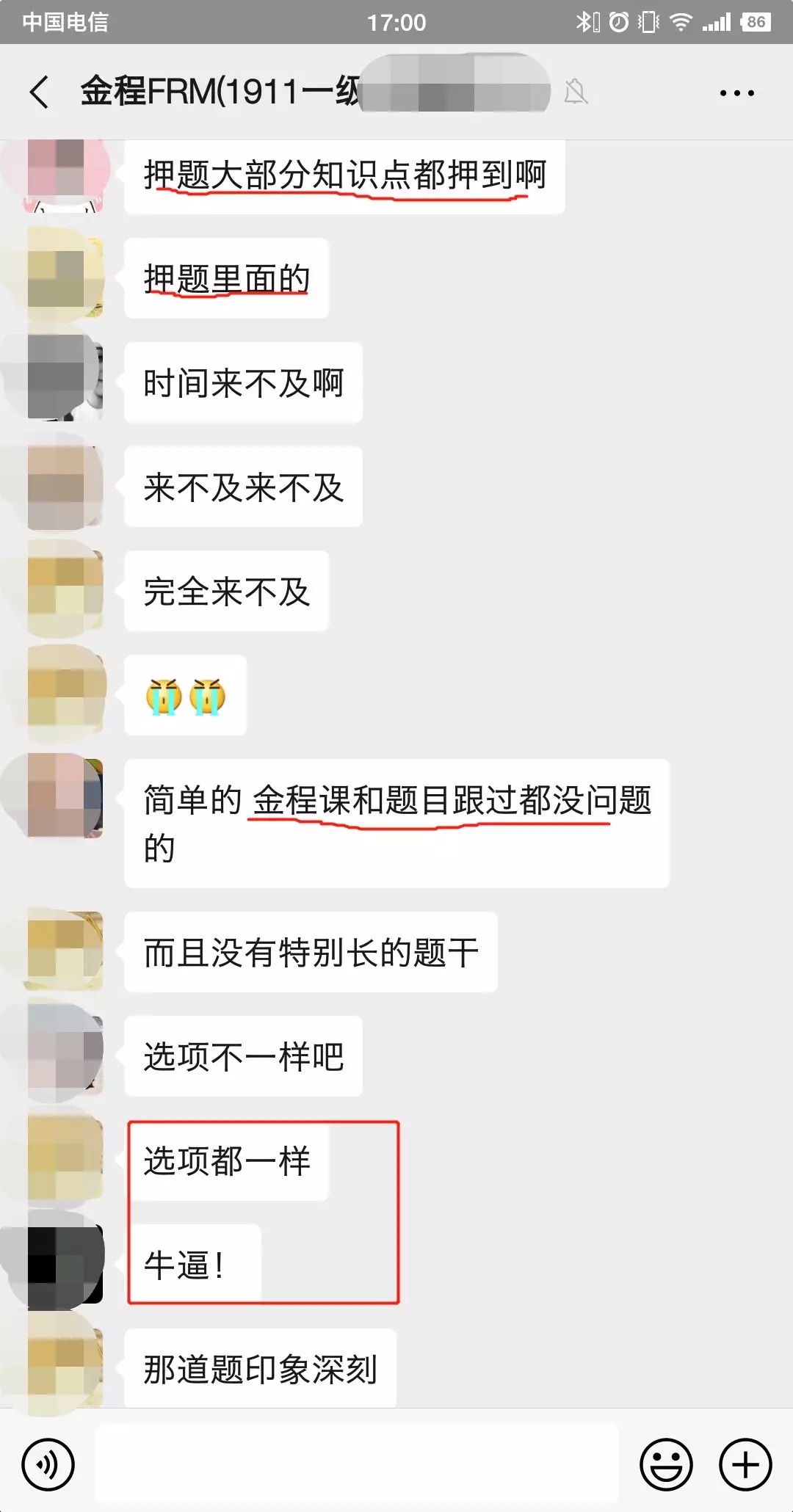
Task: Open the emoji picker
Action: point(666,1465)
